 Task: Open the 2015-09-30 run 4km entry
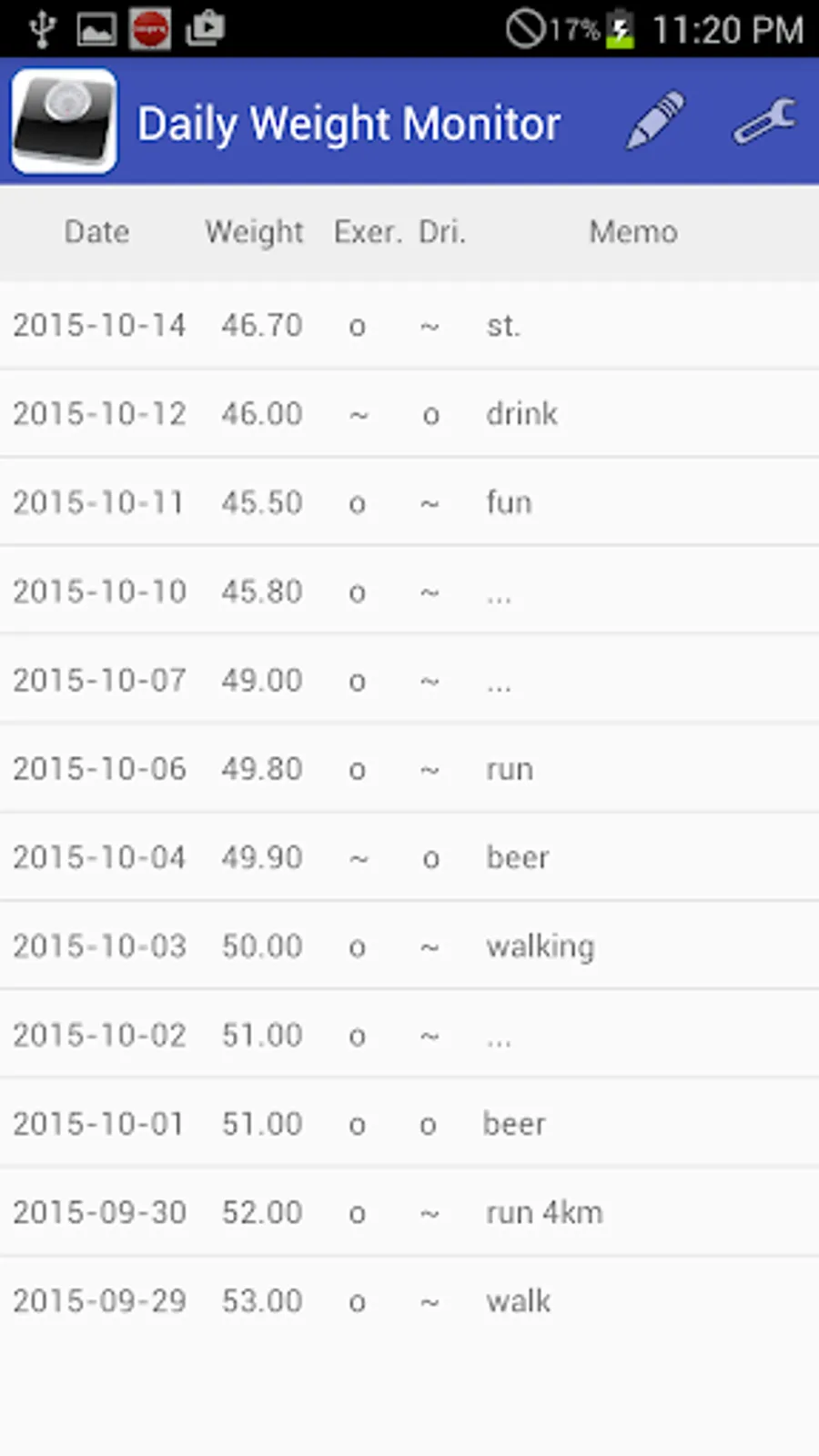pos(409,1212)
